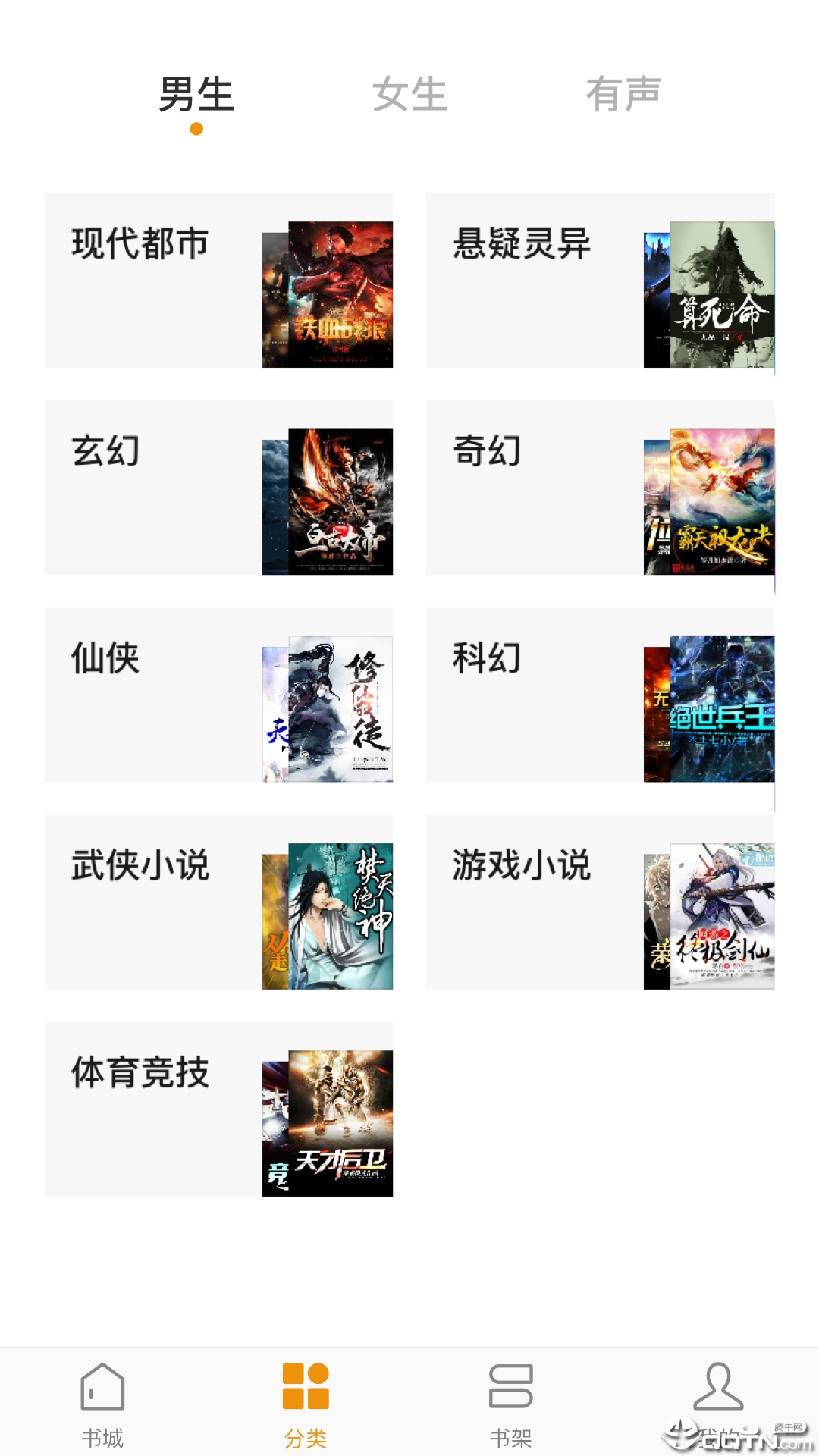Open the 体育竞技 category

coord(140,1074)
